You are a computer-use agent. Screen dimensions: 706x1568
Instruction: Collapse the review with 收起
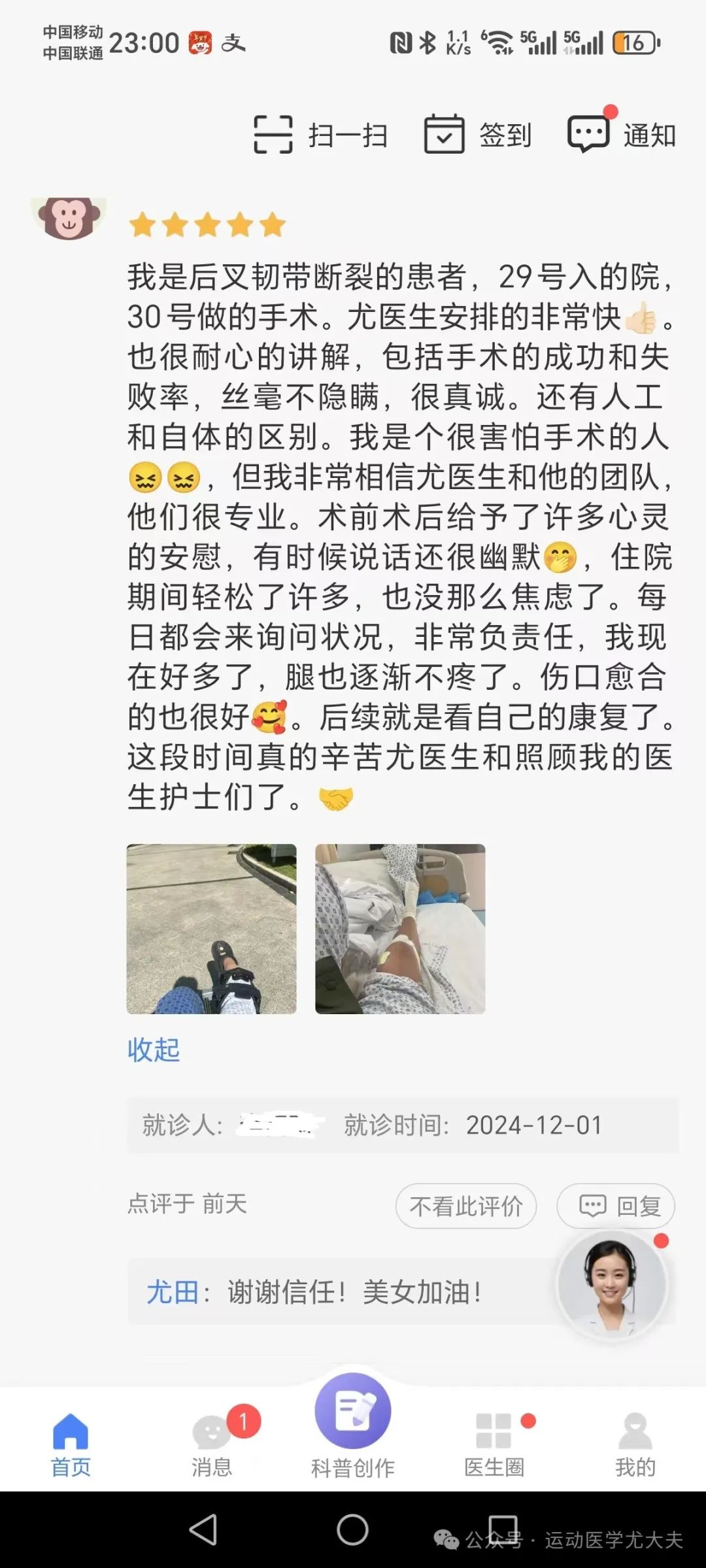pyautogui.click(x=154, y=1049)
